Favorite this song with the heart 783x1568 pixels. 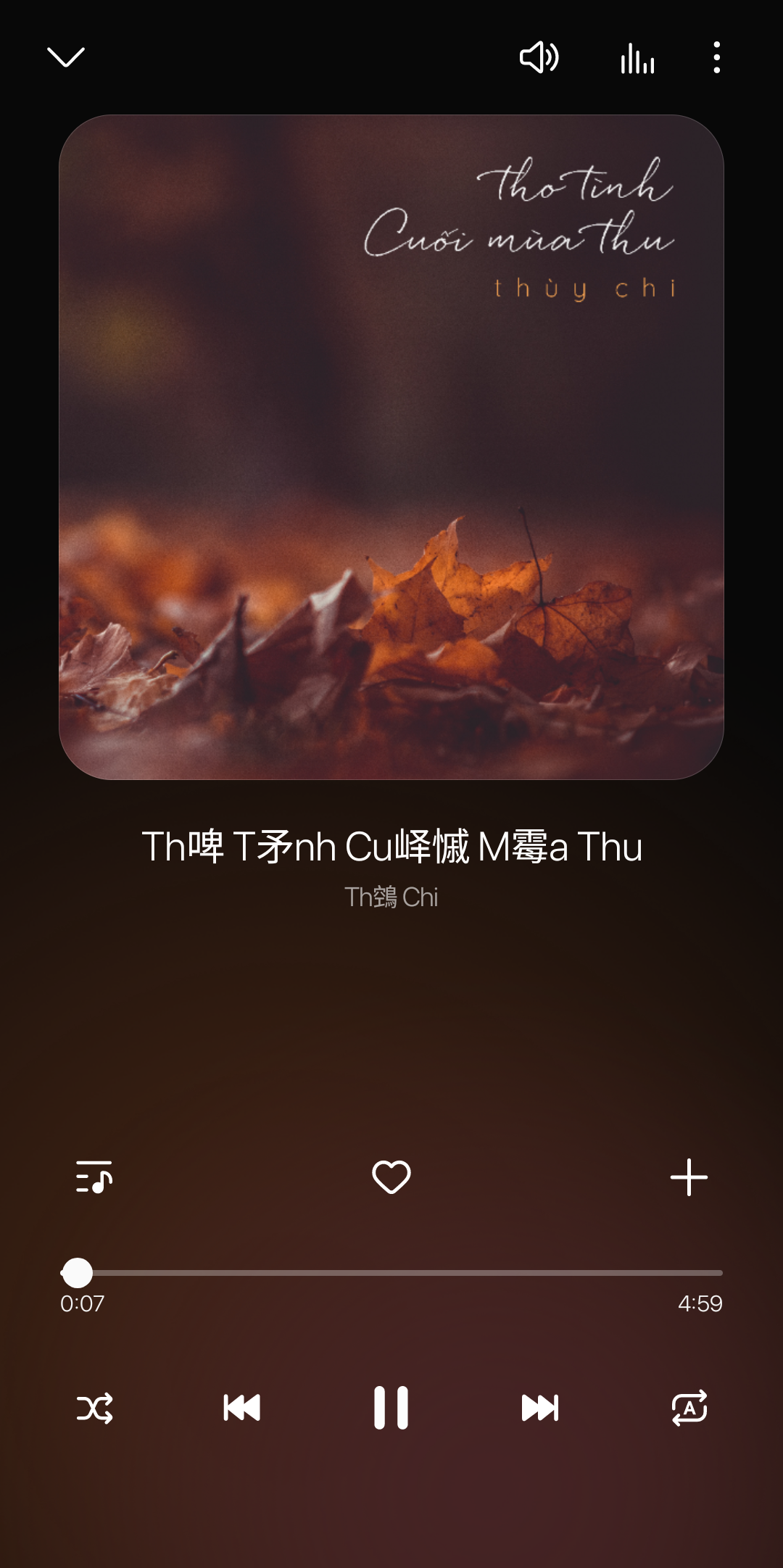tap(391, 1176)
